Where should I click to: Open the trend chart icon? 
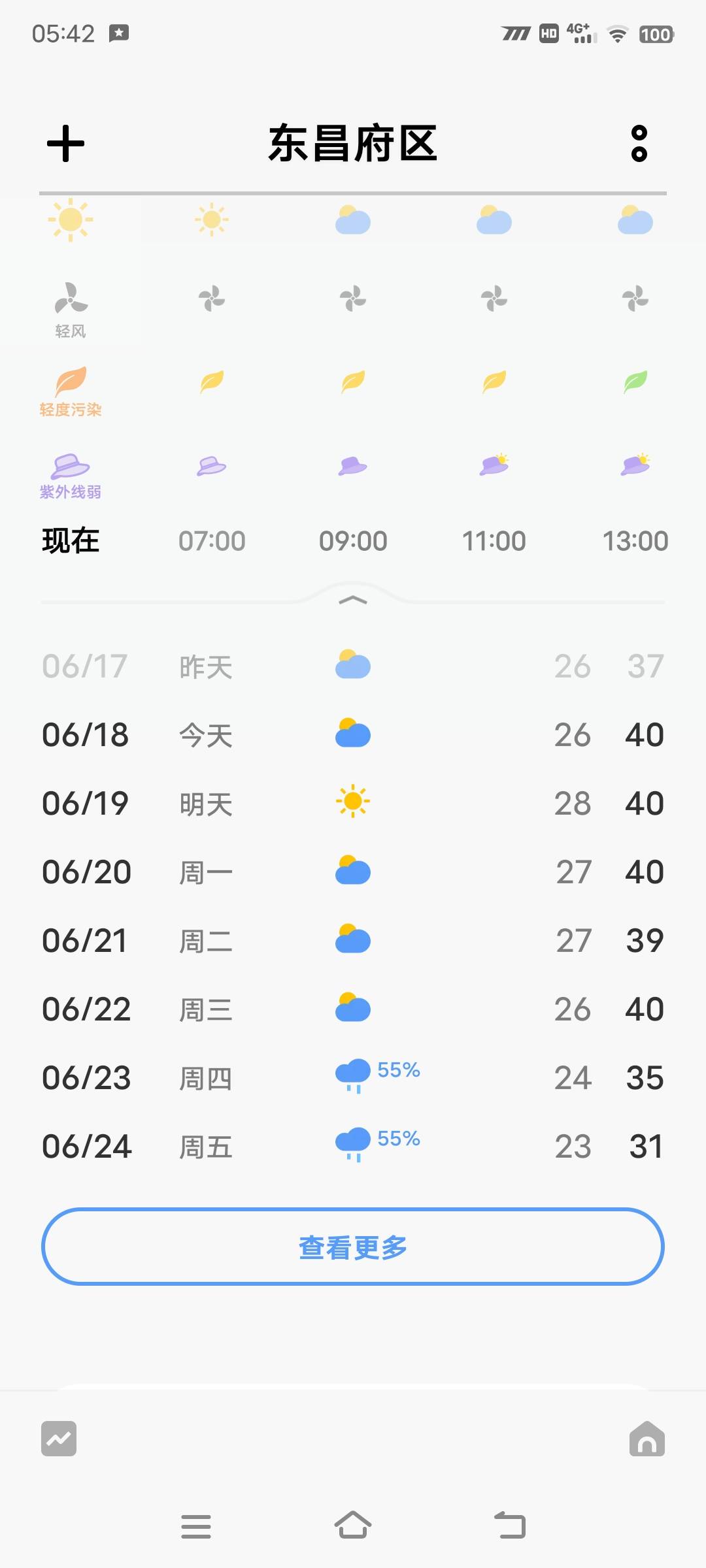59,1439
